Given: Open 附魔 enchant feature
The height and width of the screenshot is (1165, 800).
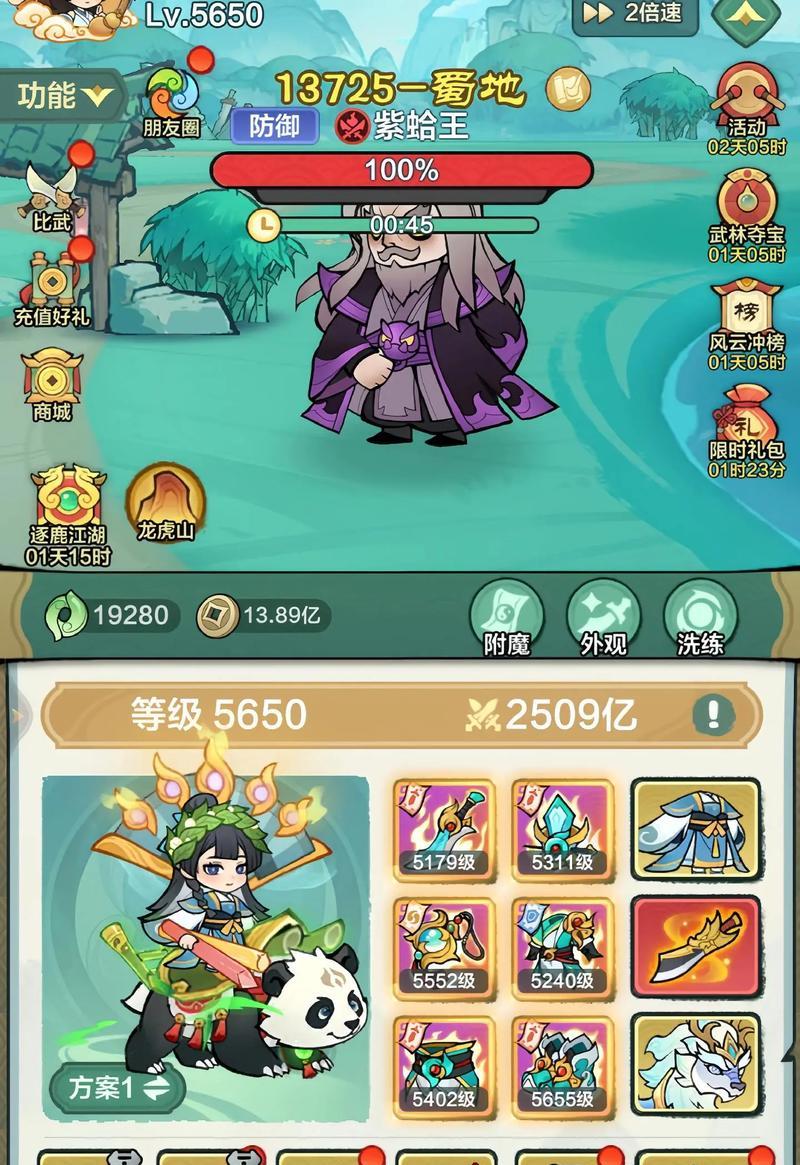Looking at the screenshot, I should (506, 616).
